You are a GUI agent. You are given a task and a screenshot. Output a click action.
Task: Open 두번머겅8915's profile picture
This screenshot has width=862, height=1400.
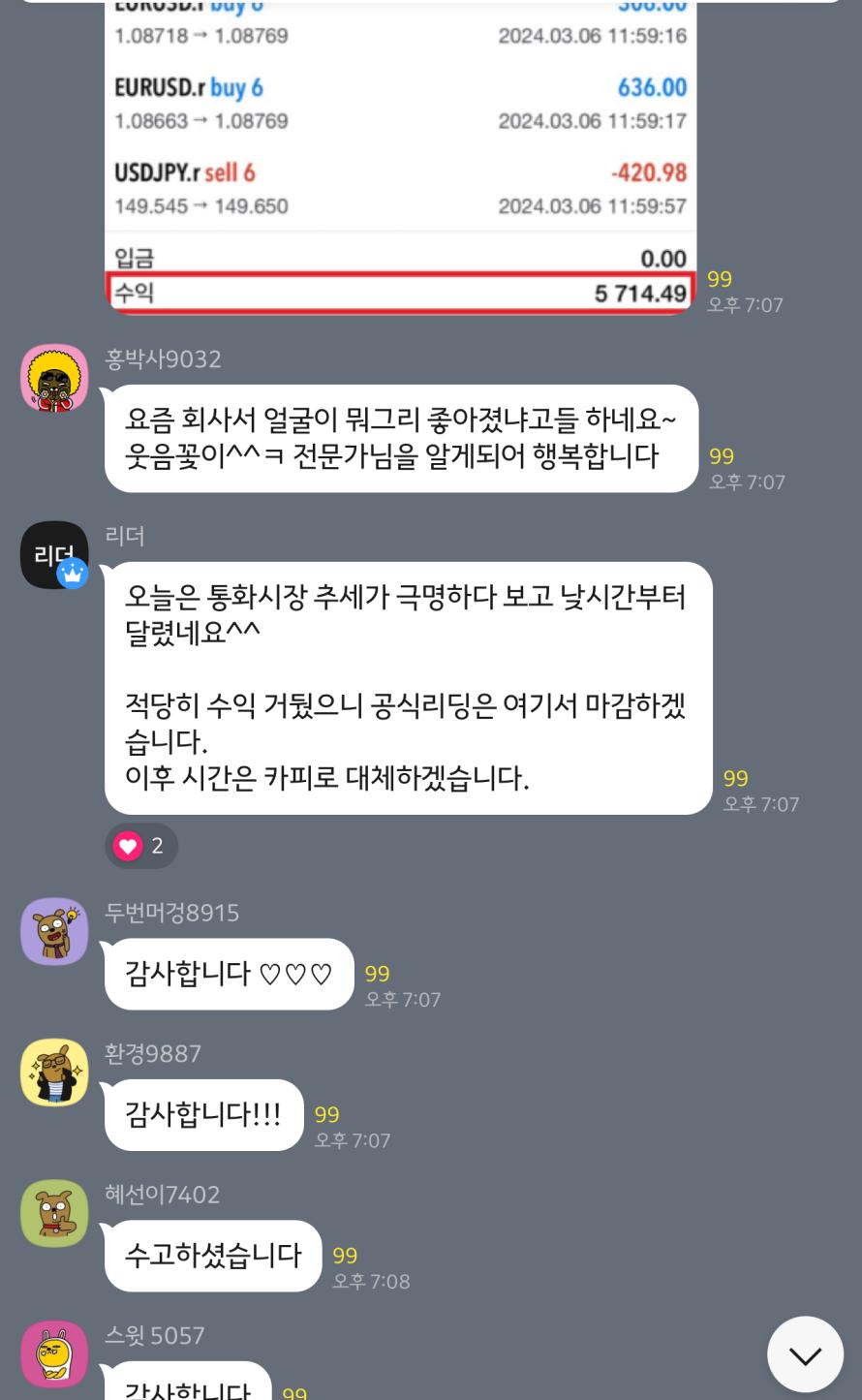(x=54, y=931)
